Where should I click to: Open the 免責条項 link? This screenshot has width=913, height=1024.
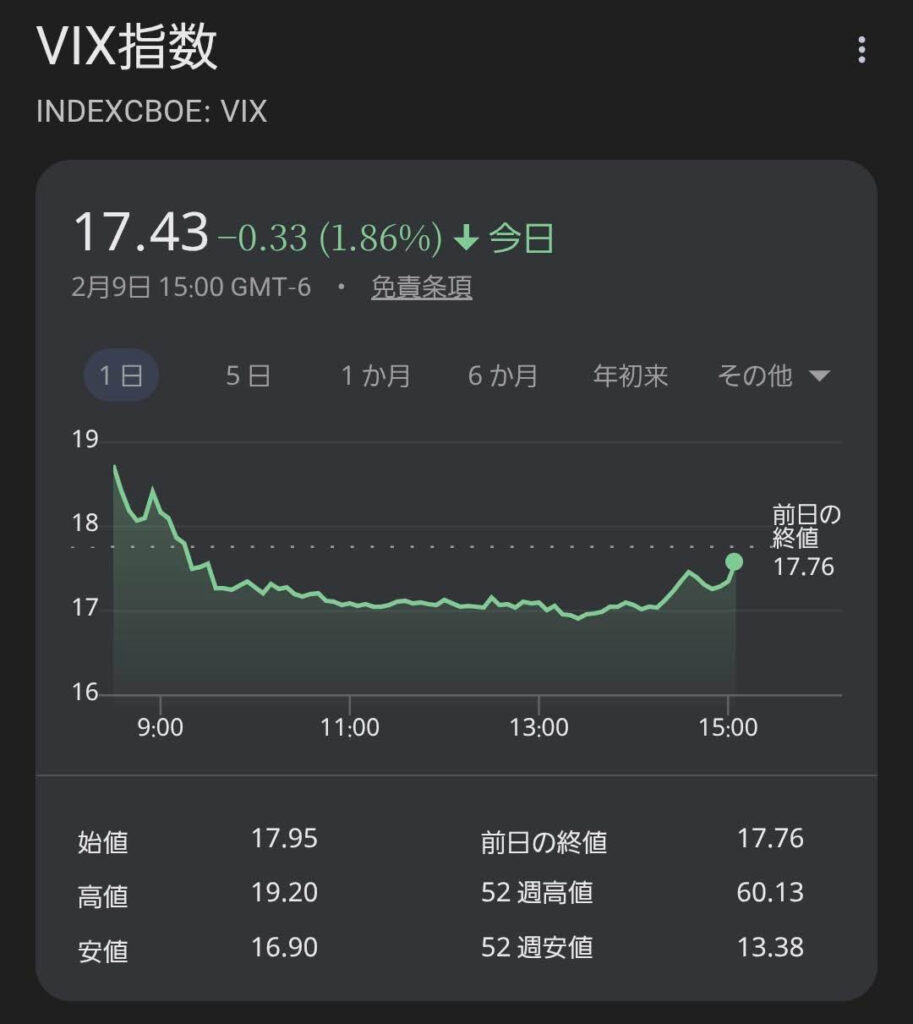421,288
